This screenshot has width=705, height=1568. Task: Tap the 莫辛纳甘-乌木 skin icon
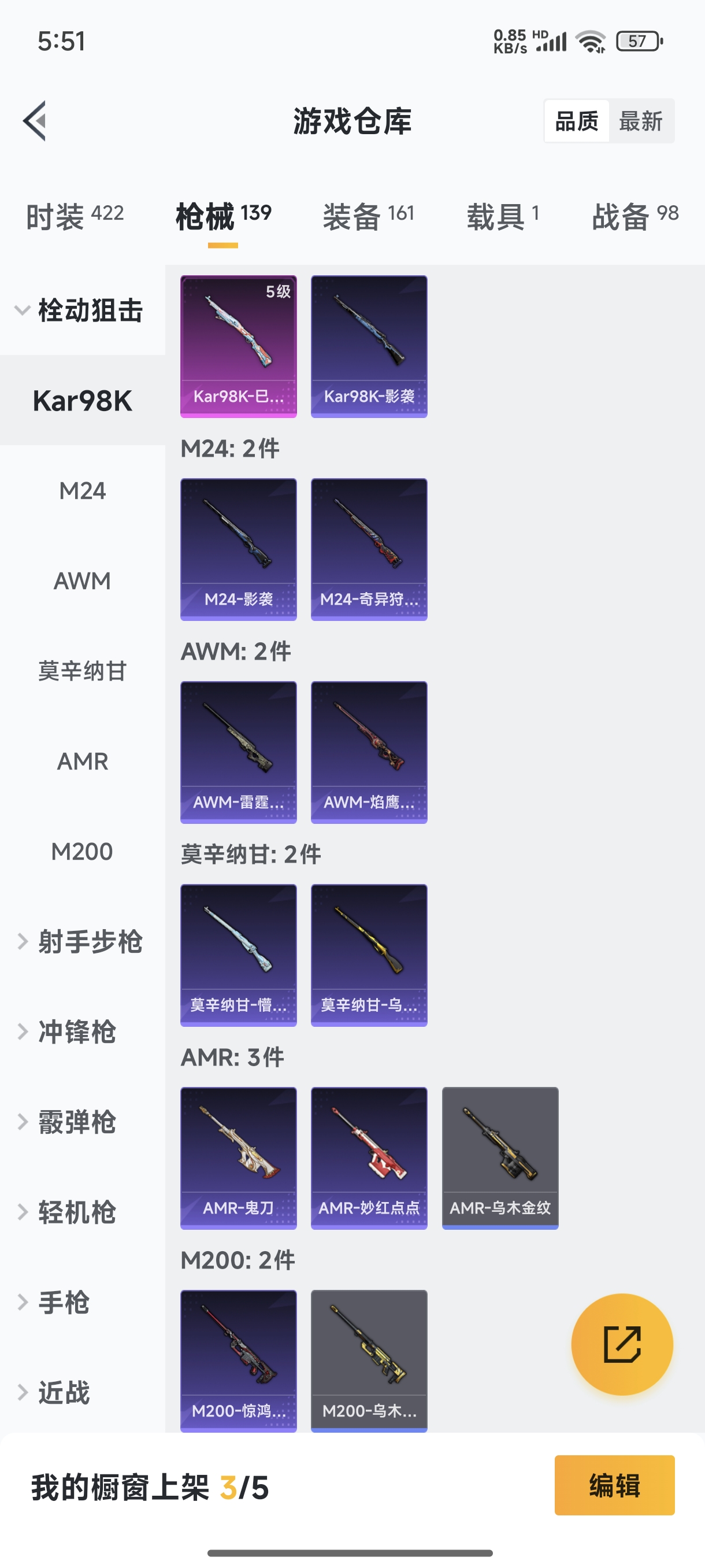369,955
